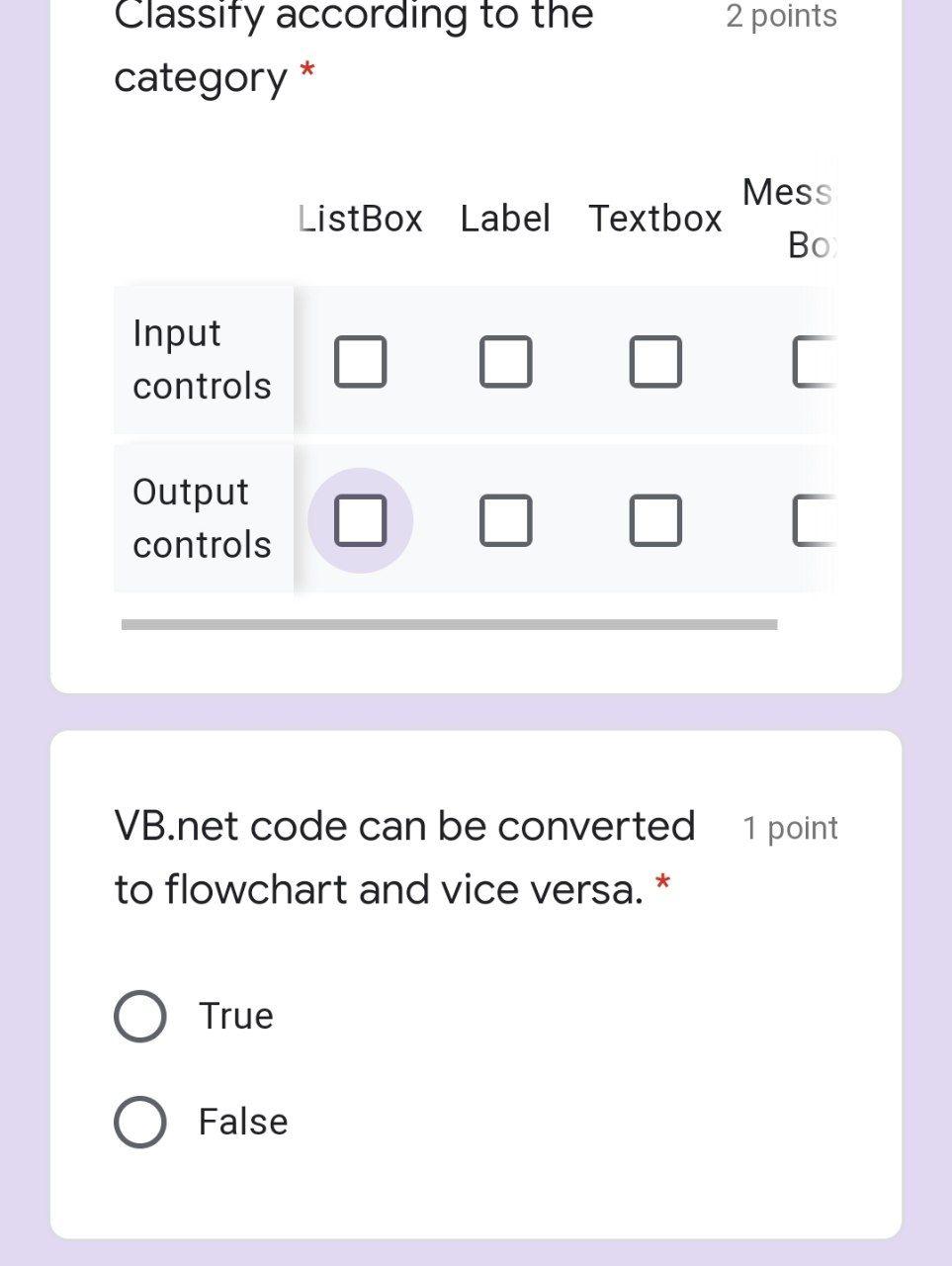Click the 1 point label

tap(790, 828)
